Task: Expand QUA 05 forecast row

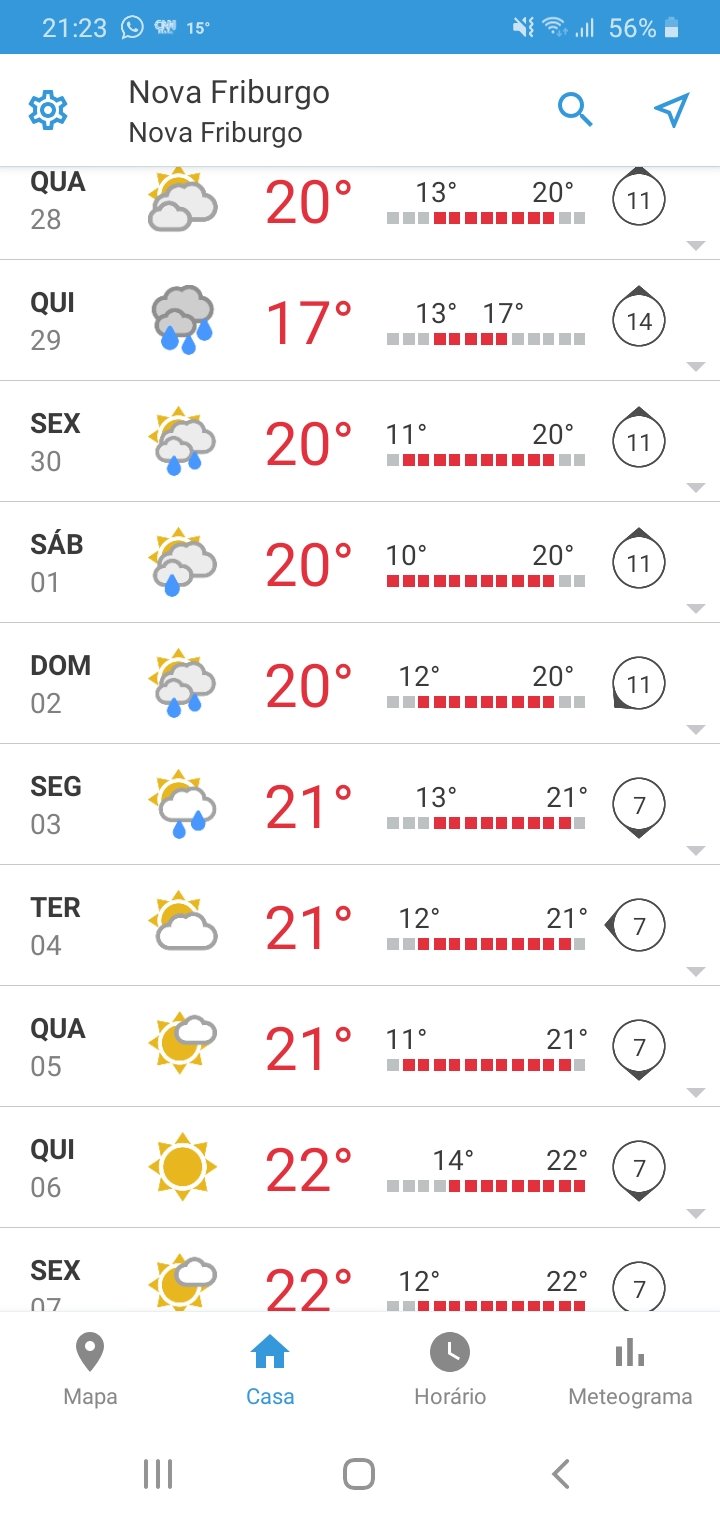Action: pyautogui.click(x=360, y=1047)
